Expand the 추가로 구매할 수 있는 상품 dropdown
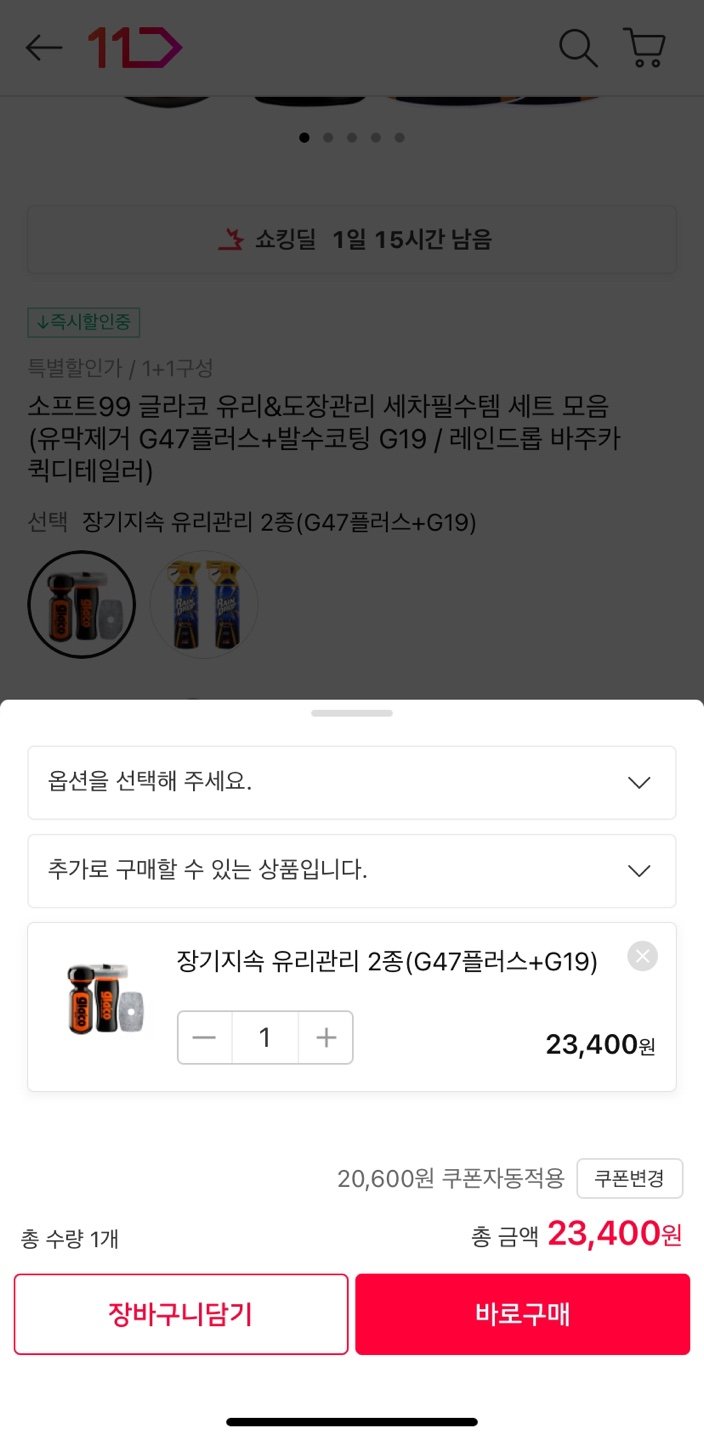 [x=351, y=870]
